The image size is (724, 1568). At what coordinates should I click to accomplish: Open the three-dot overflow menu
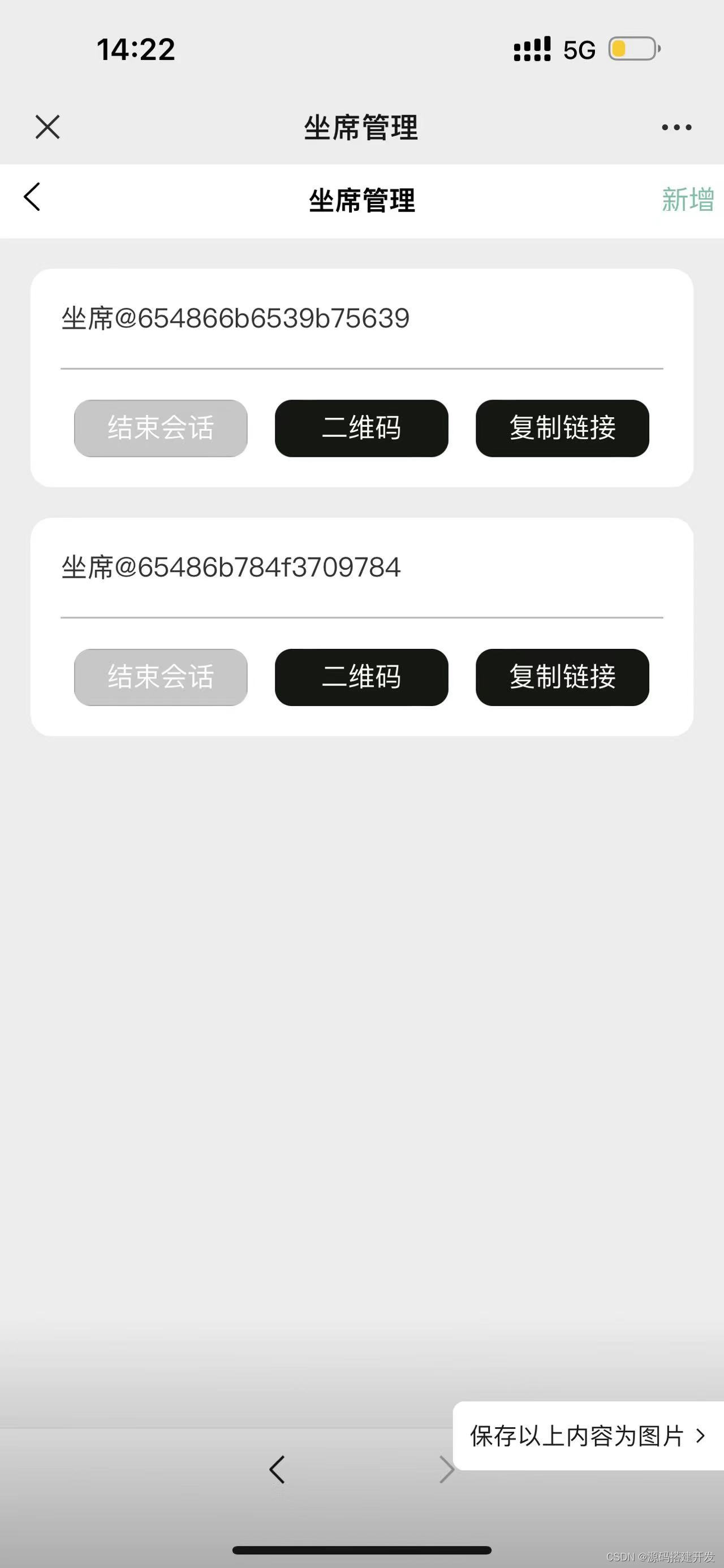click(676, 127)
